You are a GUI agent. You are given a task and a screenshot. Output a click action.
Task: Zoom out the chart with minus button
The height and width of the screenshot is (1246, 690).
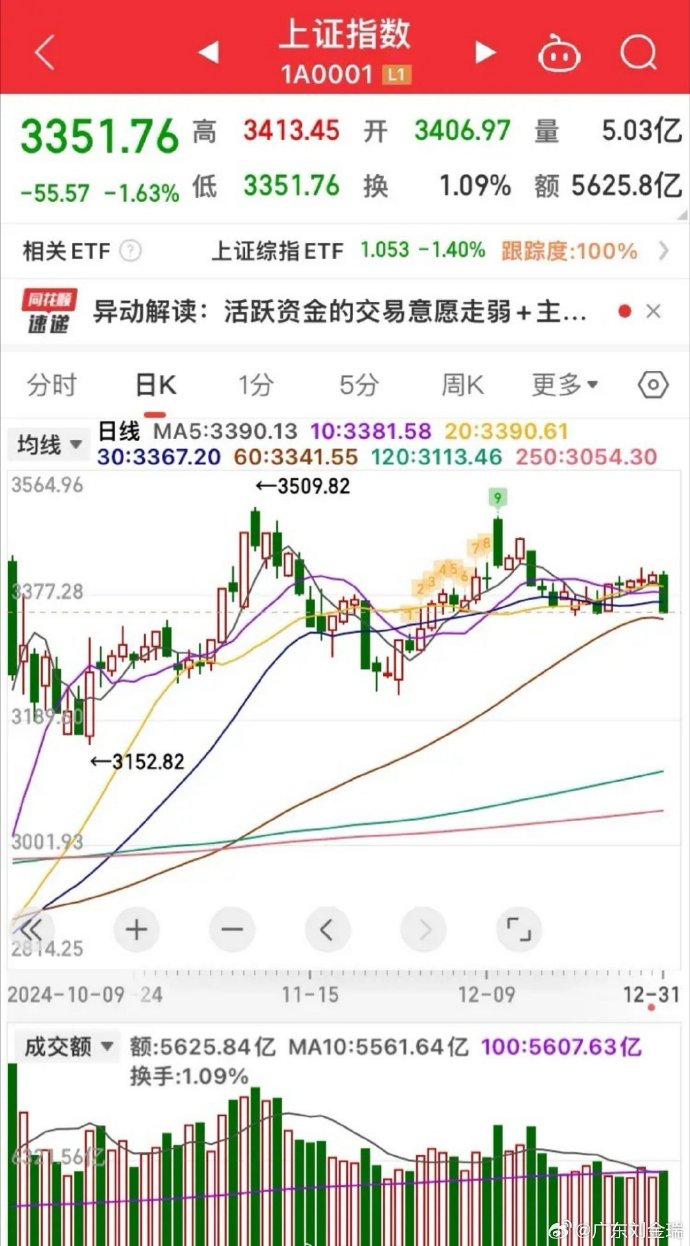(x=232, y=931)
